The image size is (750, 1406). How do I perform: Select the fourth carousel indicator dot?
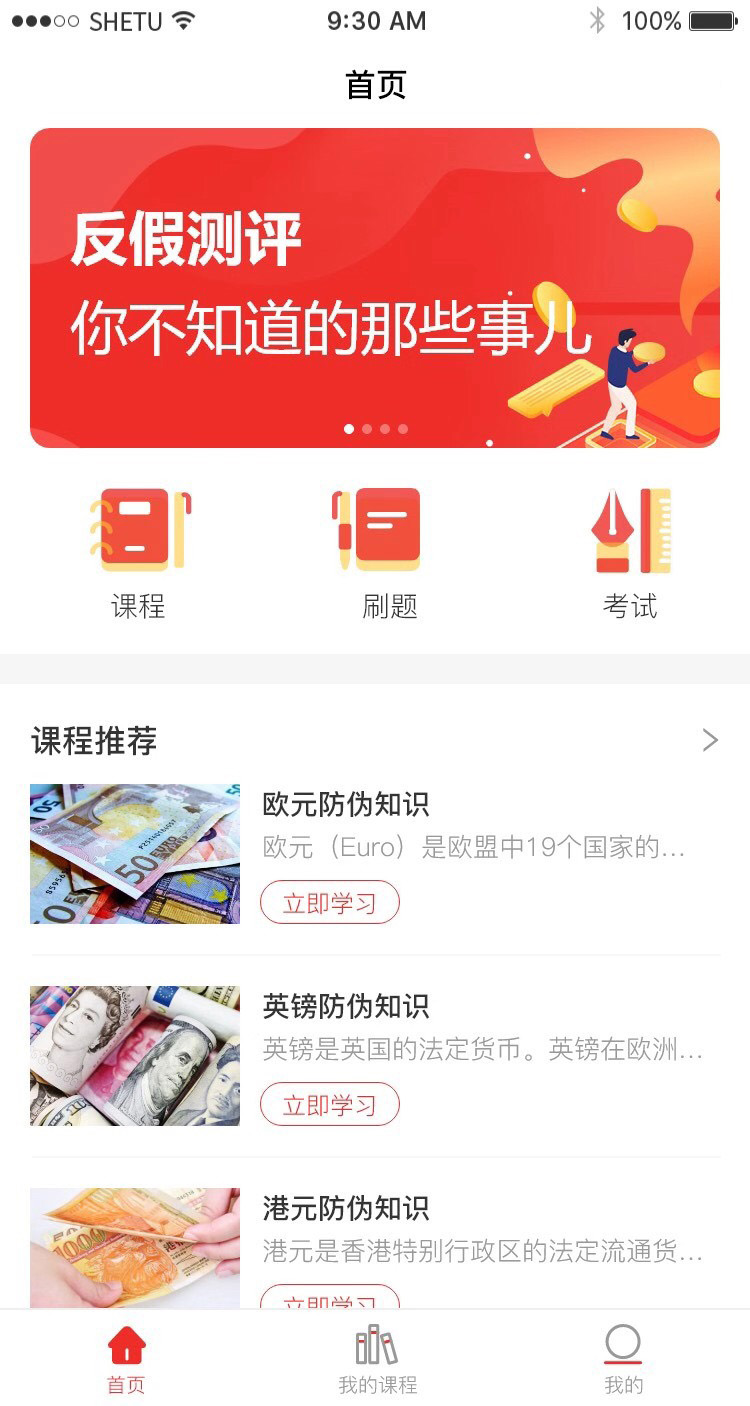click(403, 428)
